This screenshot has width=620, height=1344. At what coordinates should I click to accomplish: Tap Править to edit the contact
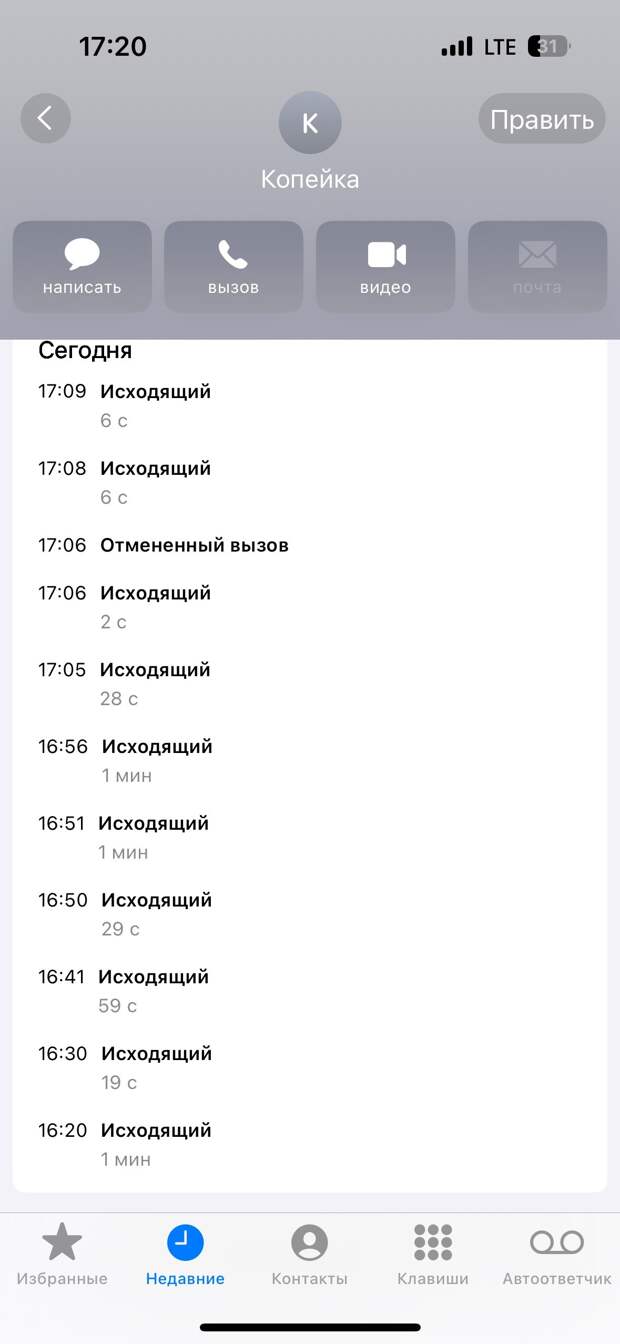click(x=542, y=119)
